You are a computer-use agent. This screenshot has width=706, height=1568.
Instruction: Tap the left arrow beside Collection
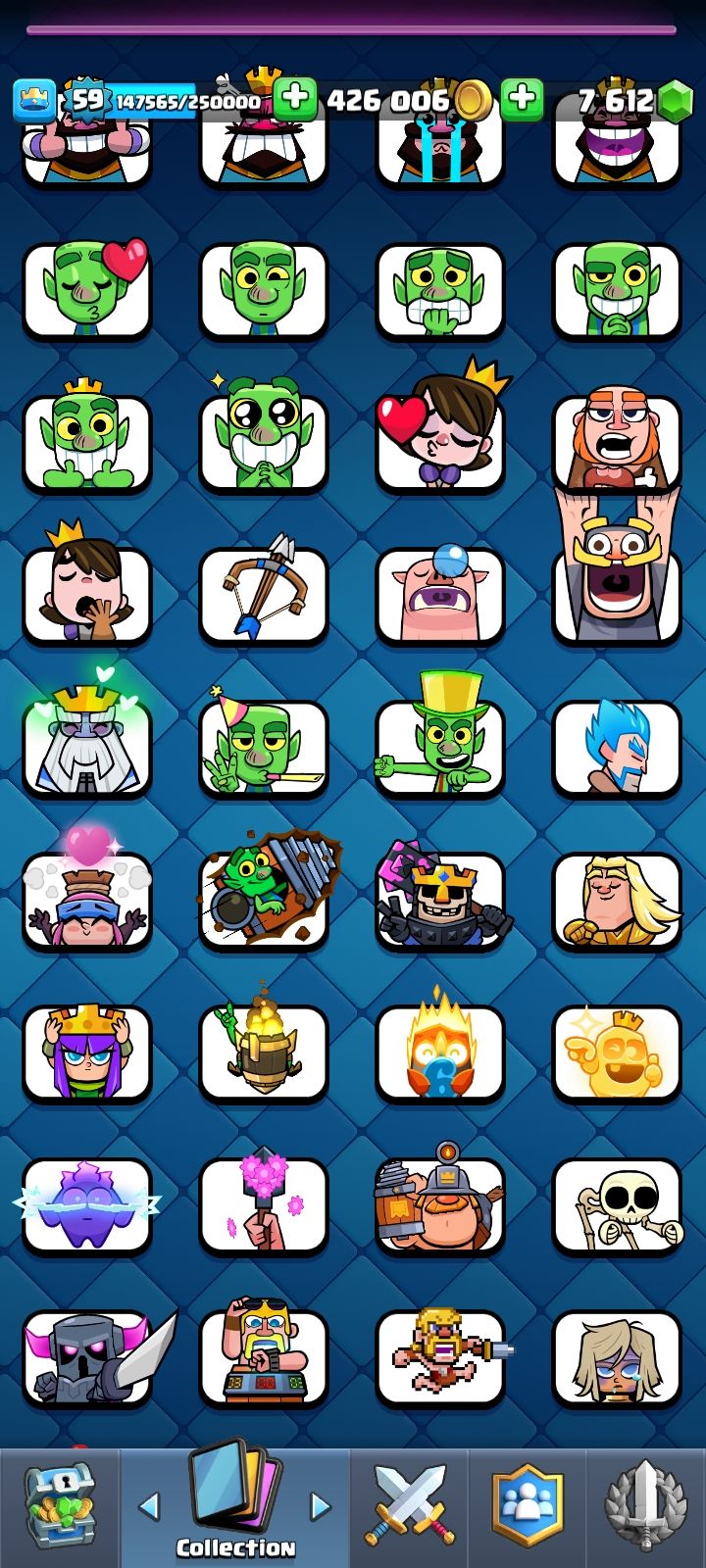coord(149,1506)
